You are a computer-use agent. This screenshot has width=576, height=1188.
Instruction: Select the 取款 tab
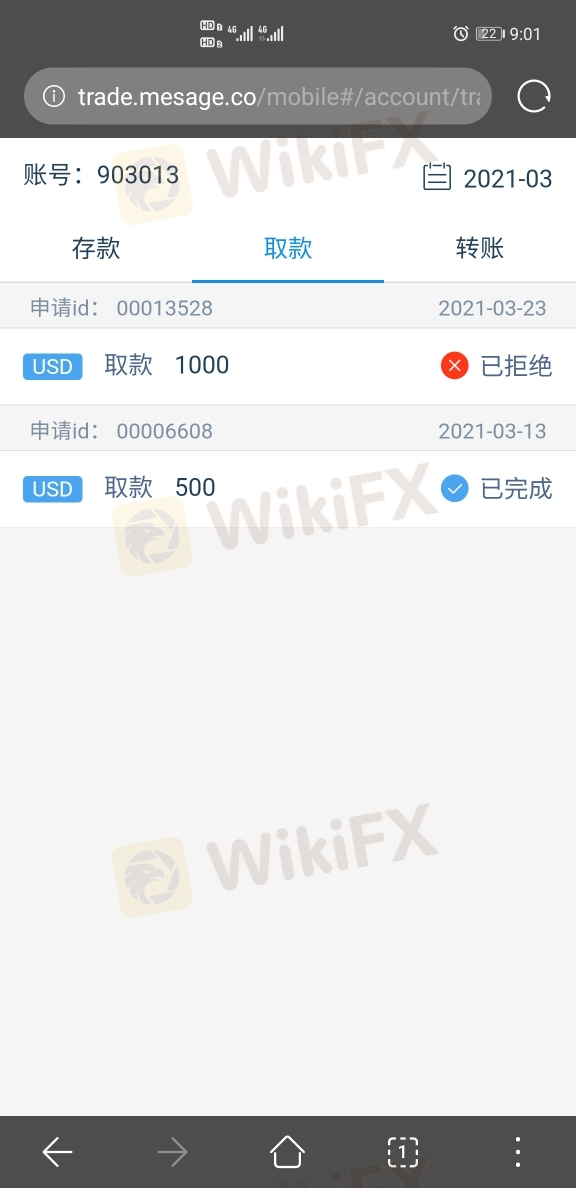pos(288,249)
